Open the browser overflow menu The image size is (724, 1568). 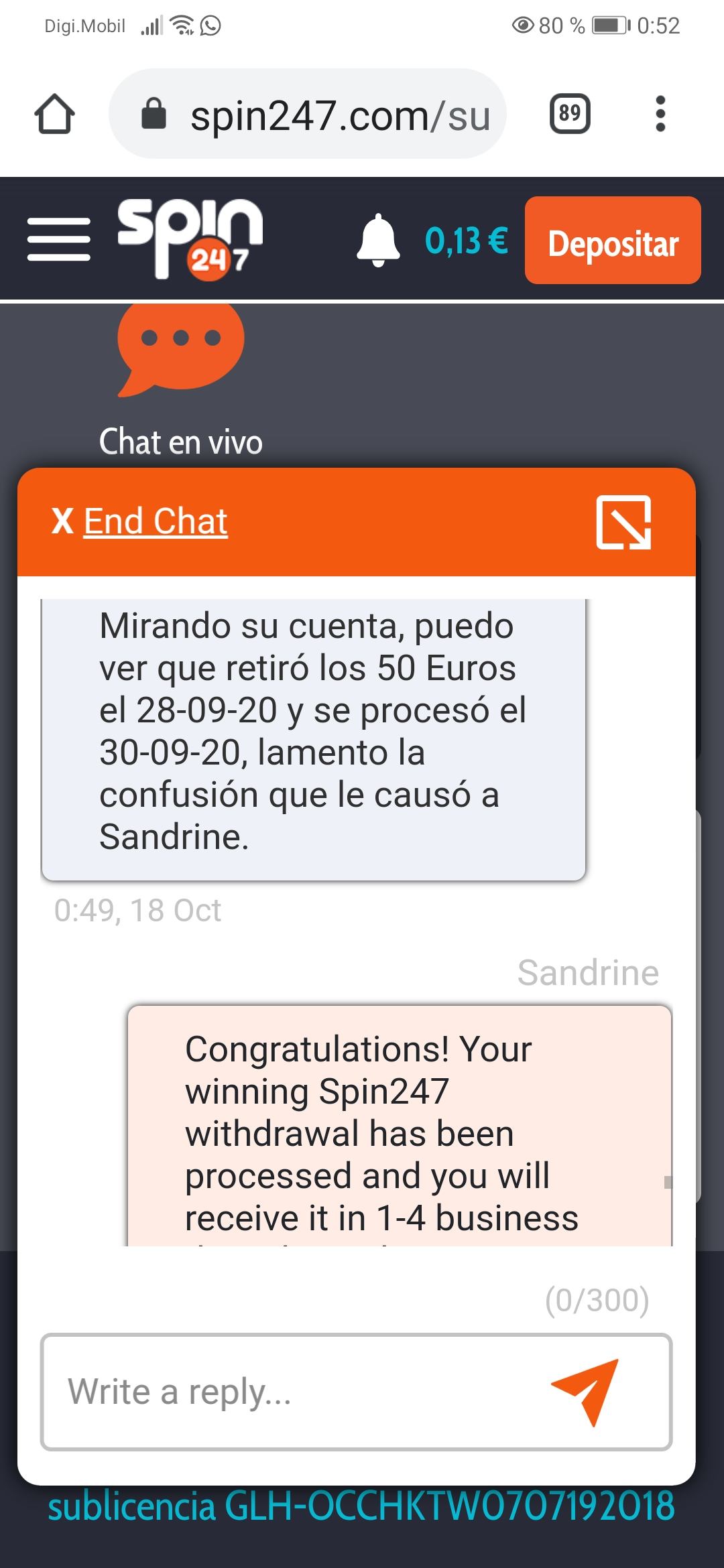pos(660,114)
